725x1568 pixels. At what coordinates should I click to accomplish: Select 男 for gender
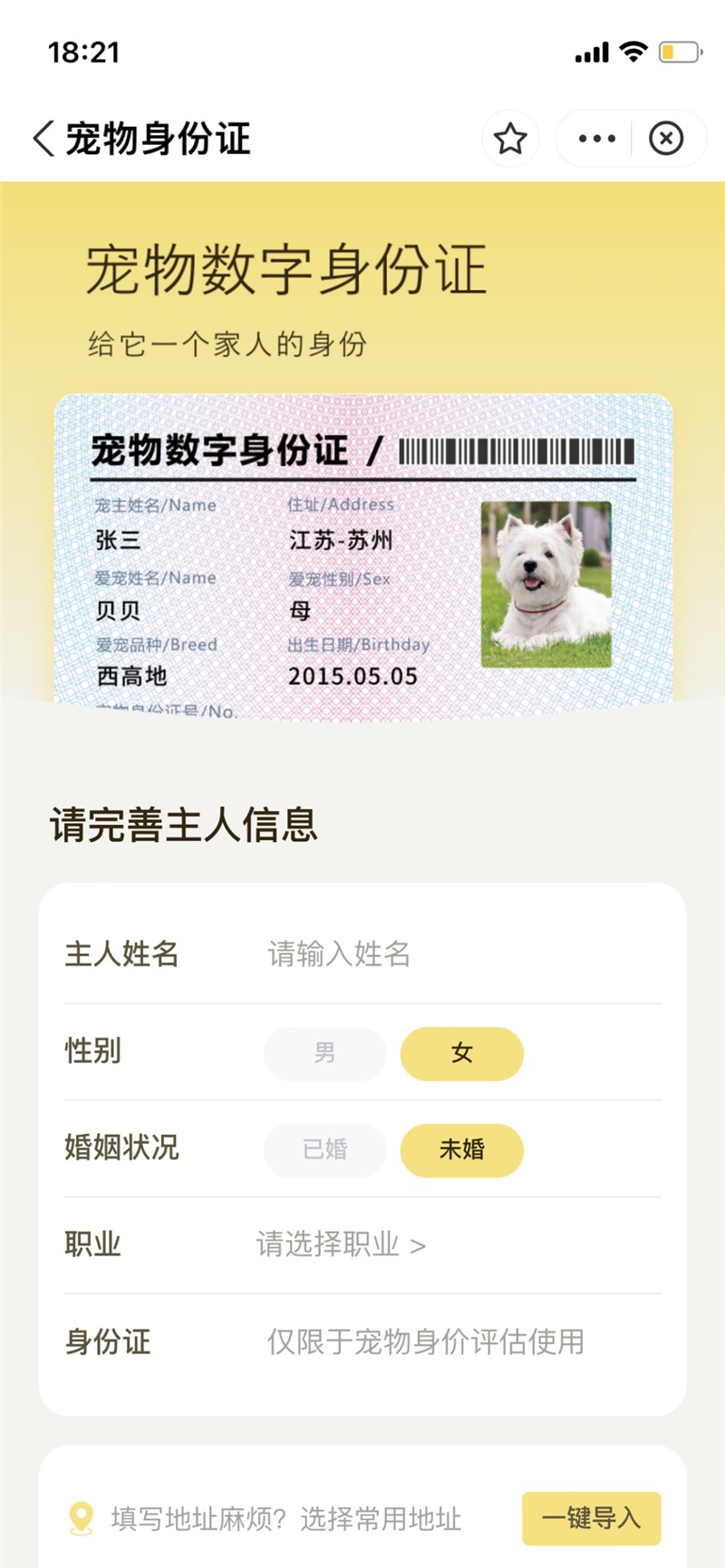tap(324, 1053)
